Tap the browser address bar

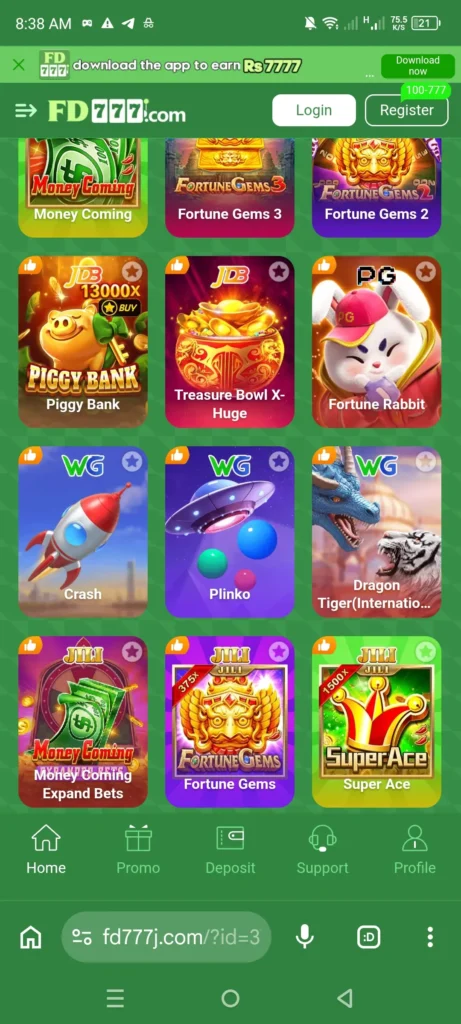166,937
